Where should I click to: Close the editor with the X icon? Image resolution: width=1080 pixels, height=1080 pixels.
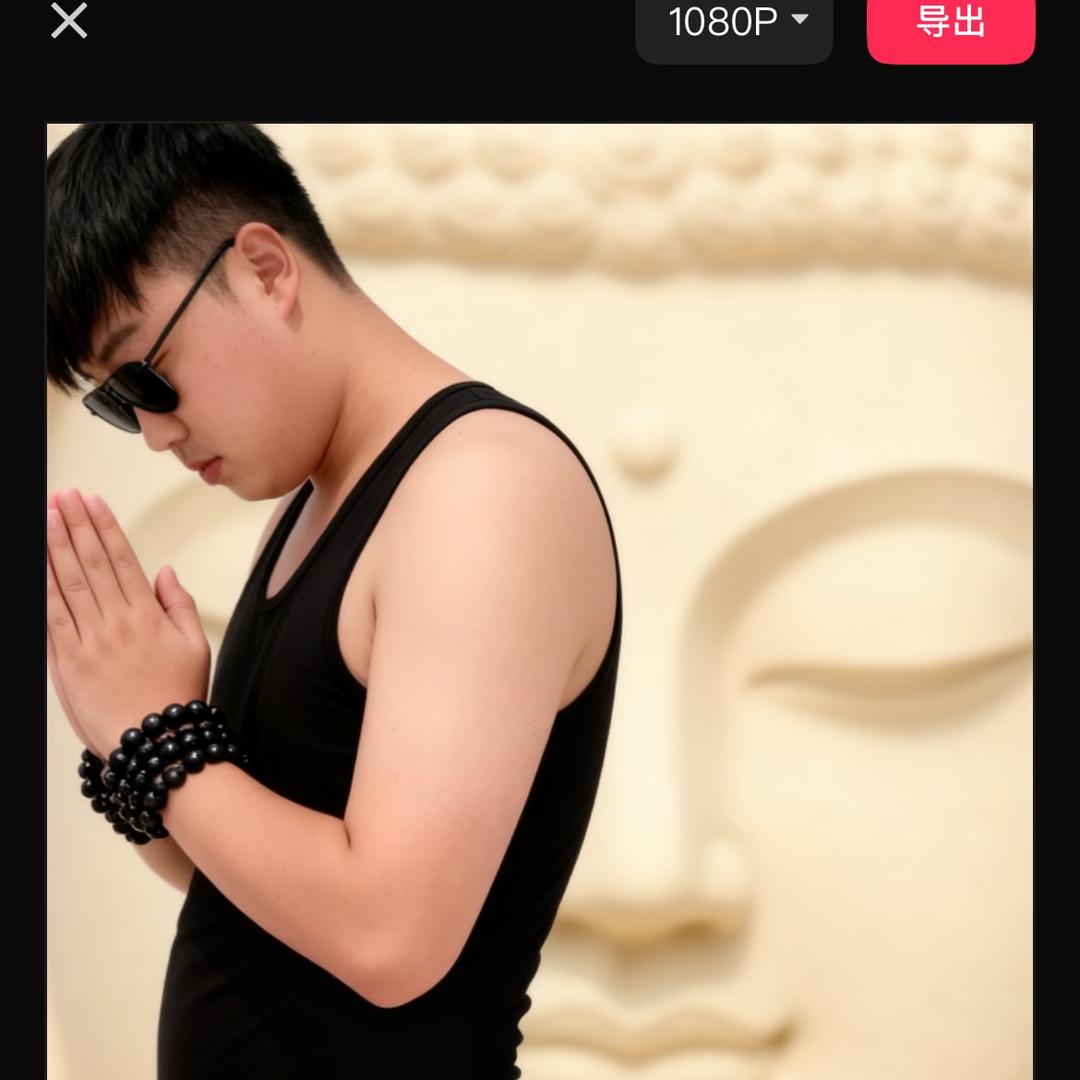coord(69,20)
